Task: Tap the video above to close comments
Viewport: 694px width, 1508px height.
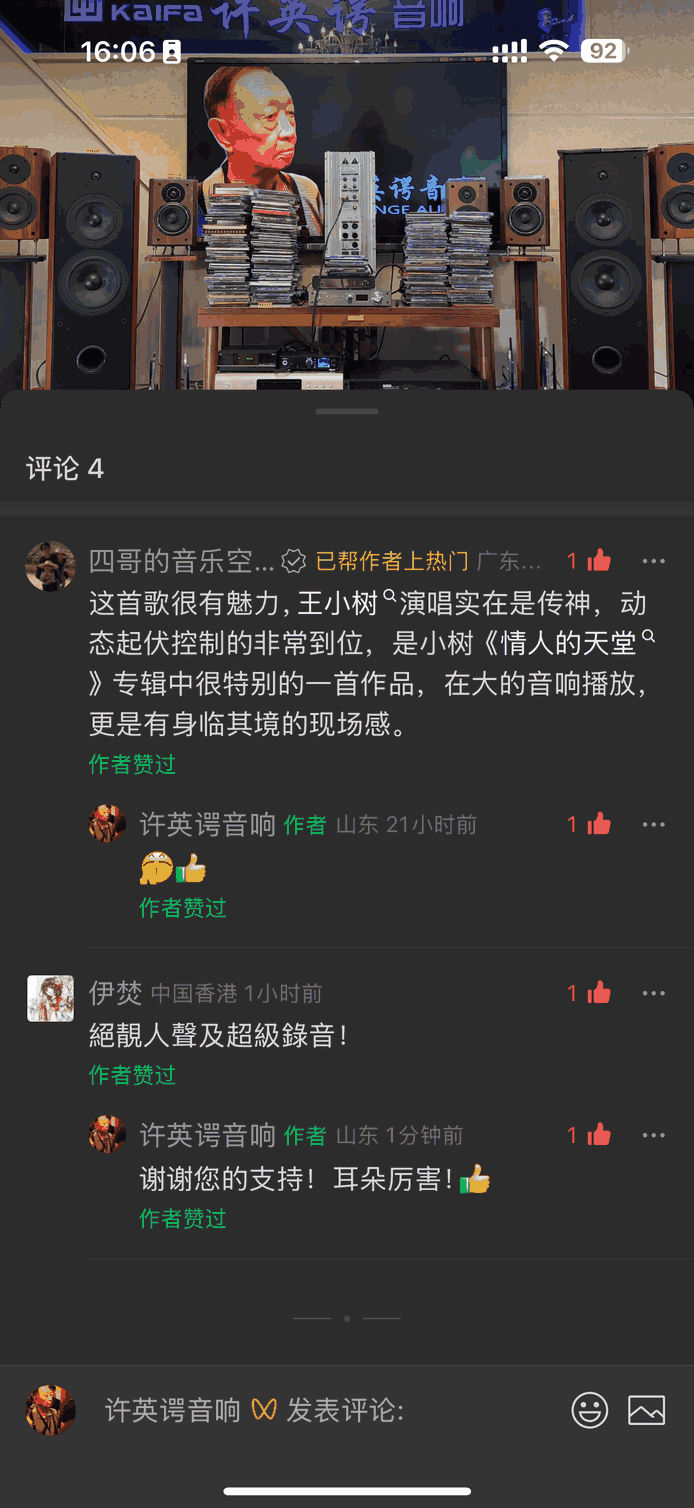Action: pyautogui.click(x=347, y=200)
